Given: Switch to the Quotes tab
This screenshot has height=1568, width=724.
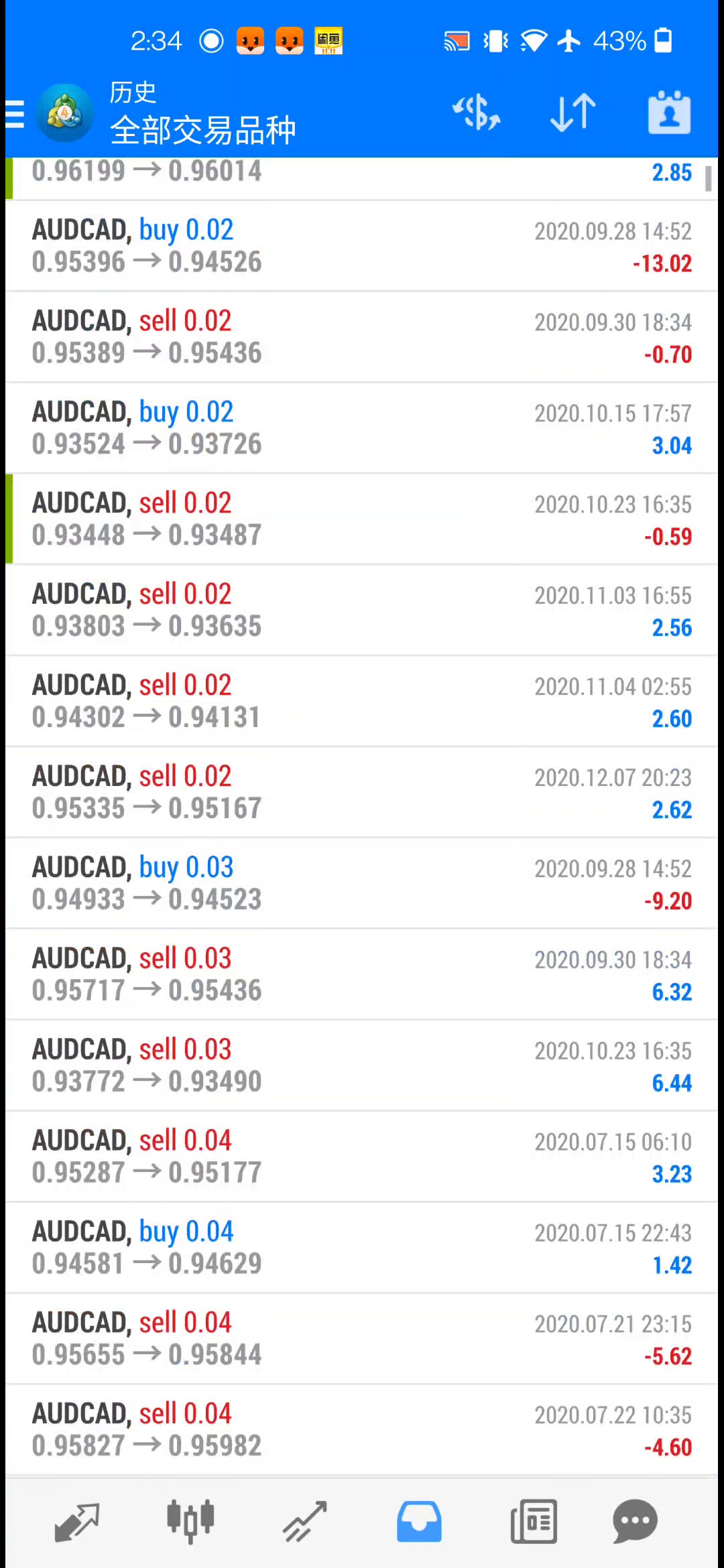Looking at the screenshot, I should [x=76, y=1521].
